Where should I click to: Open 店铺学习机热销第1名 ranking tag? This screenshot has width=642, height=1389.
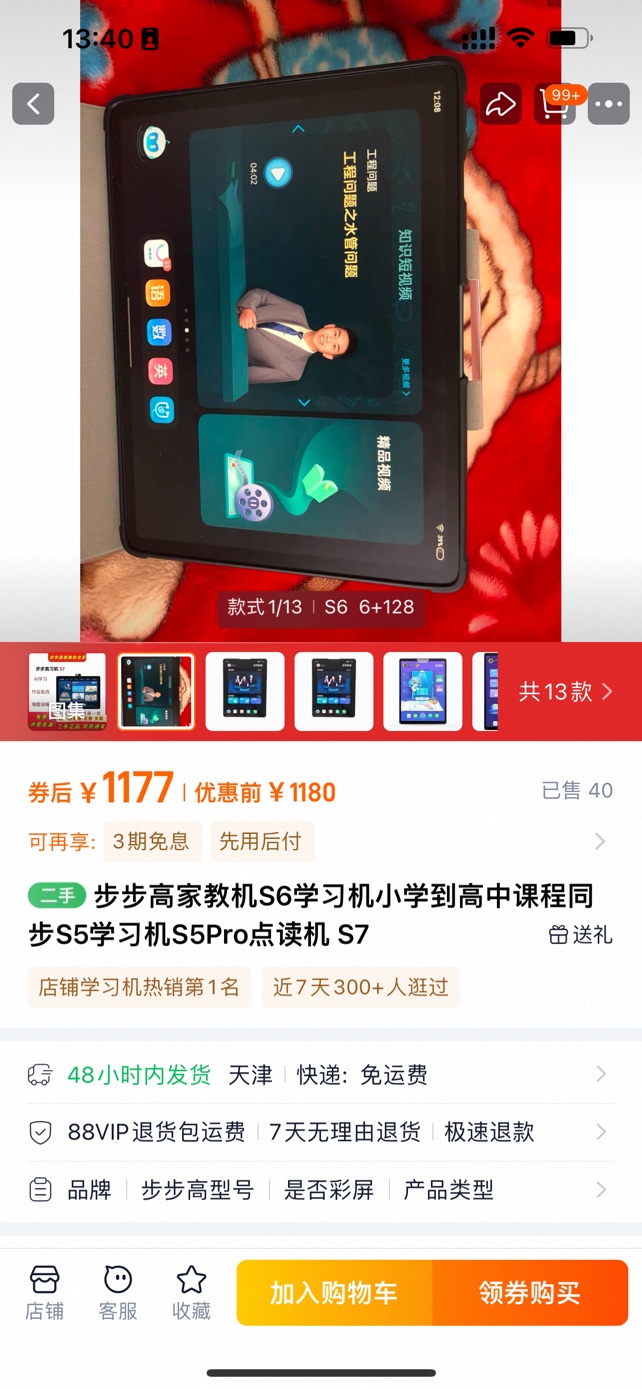coord(139,987)
